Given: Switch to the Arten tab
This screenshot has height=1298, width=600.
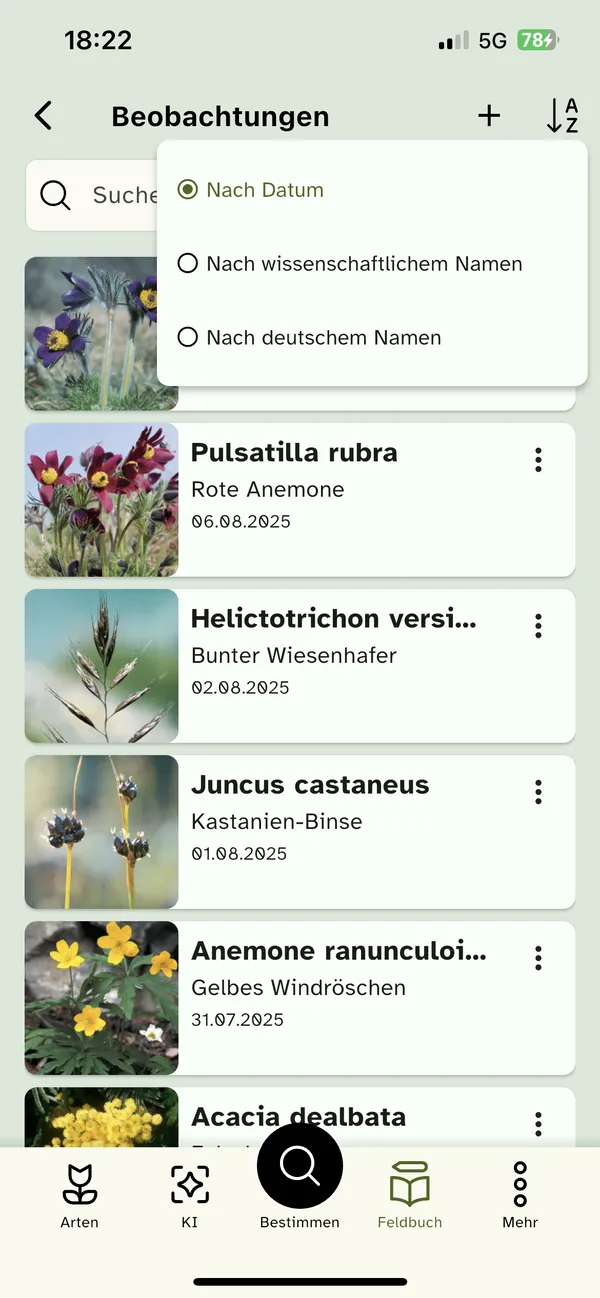Looking at the screenshot, I should click(x=80, y=1196).
